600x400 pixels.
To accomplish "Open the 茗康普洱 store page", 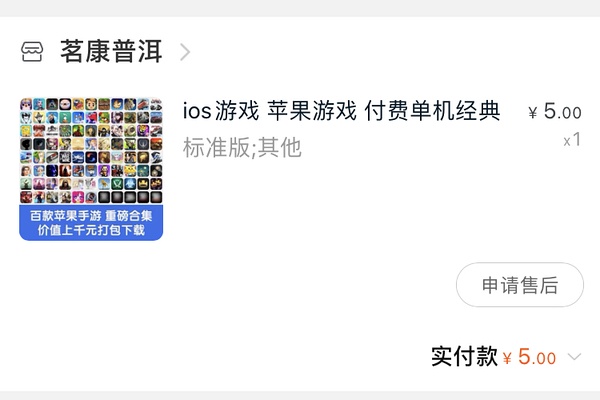I will [110, 52].
